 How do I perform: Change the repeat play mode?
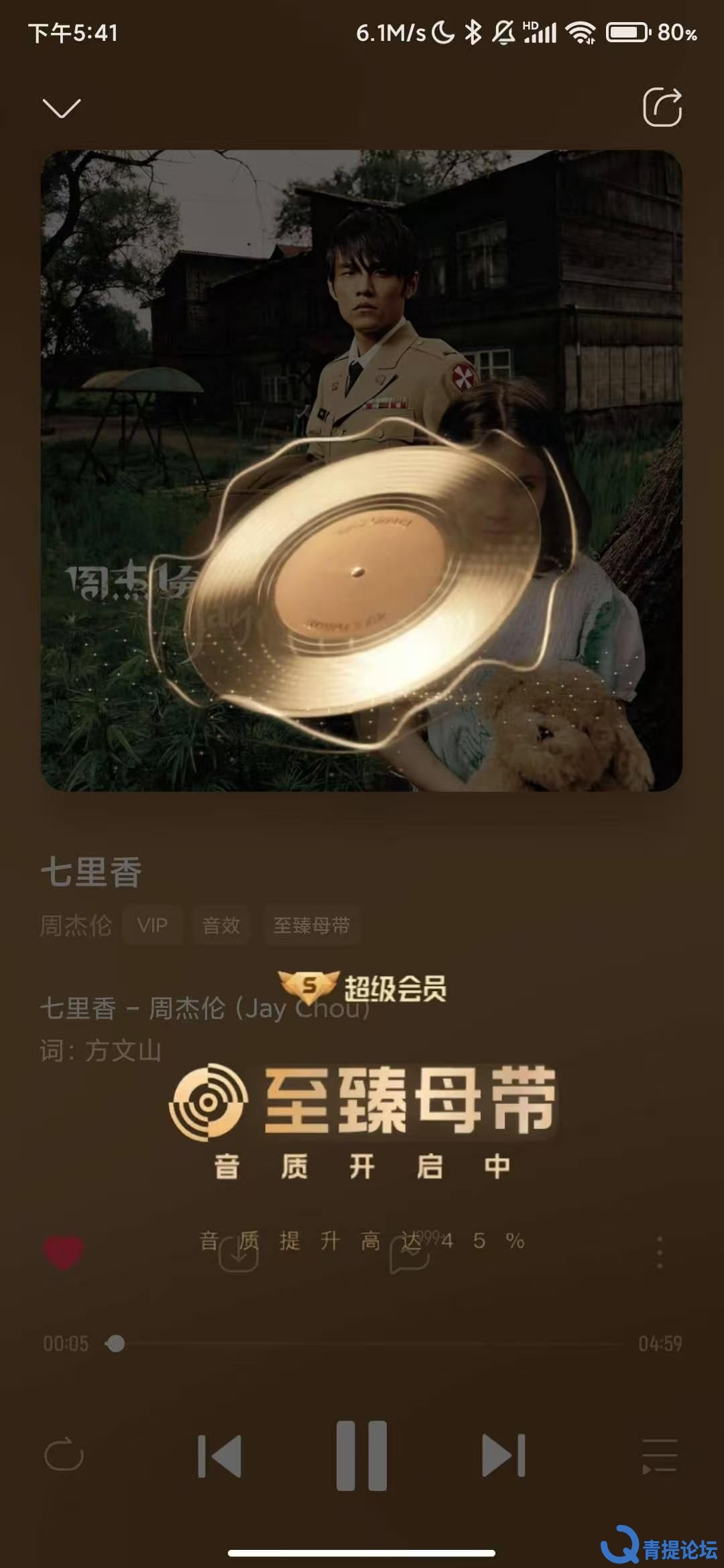pyautogui.click(x=64, y=1455)
